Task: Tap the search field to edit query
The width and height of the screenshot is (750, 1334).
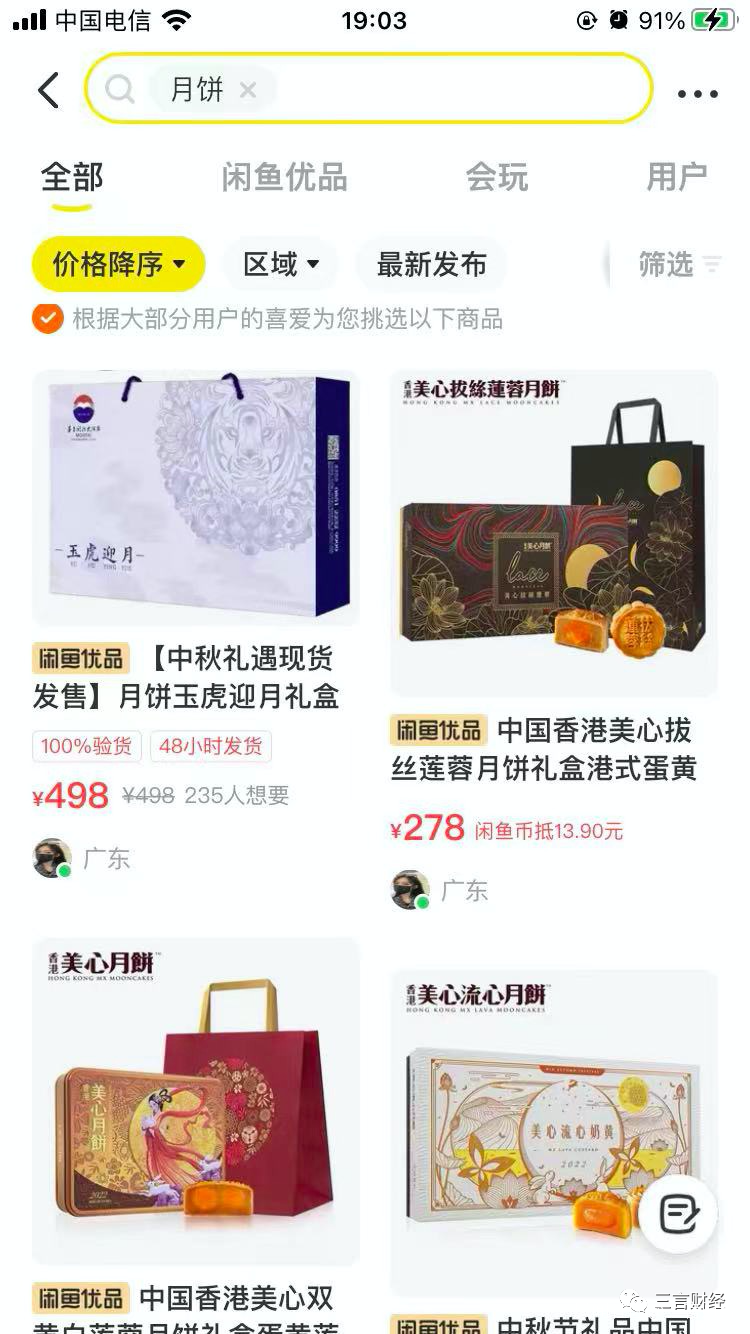Action: point(450,90)
